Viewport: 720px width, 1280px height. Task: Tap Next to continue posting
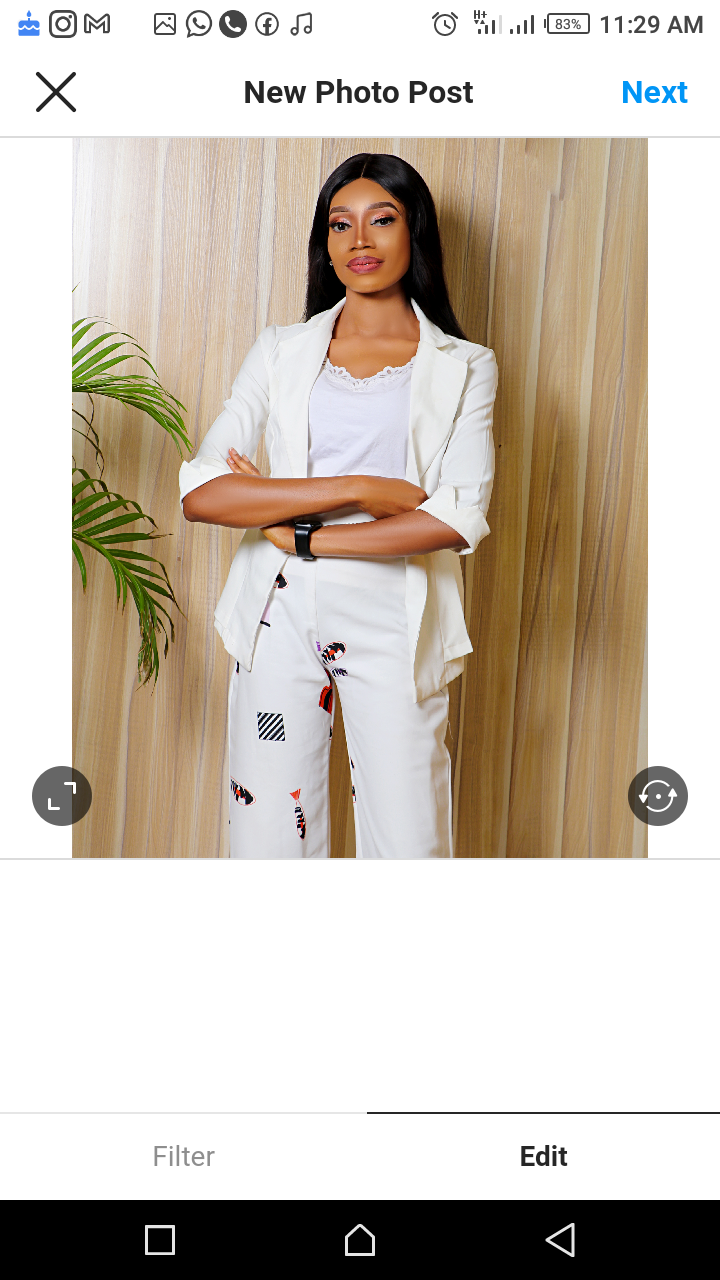(x=654, y=92)
